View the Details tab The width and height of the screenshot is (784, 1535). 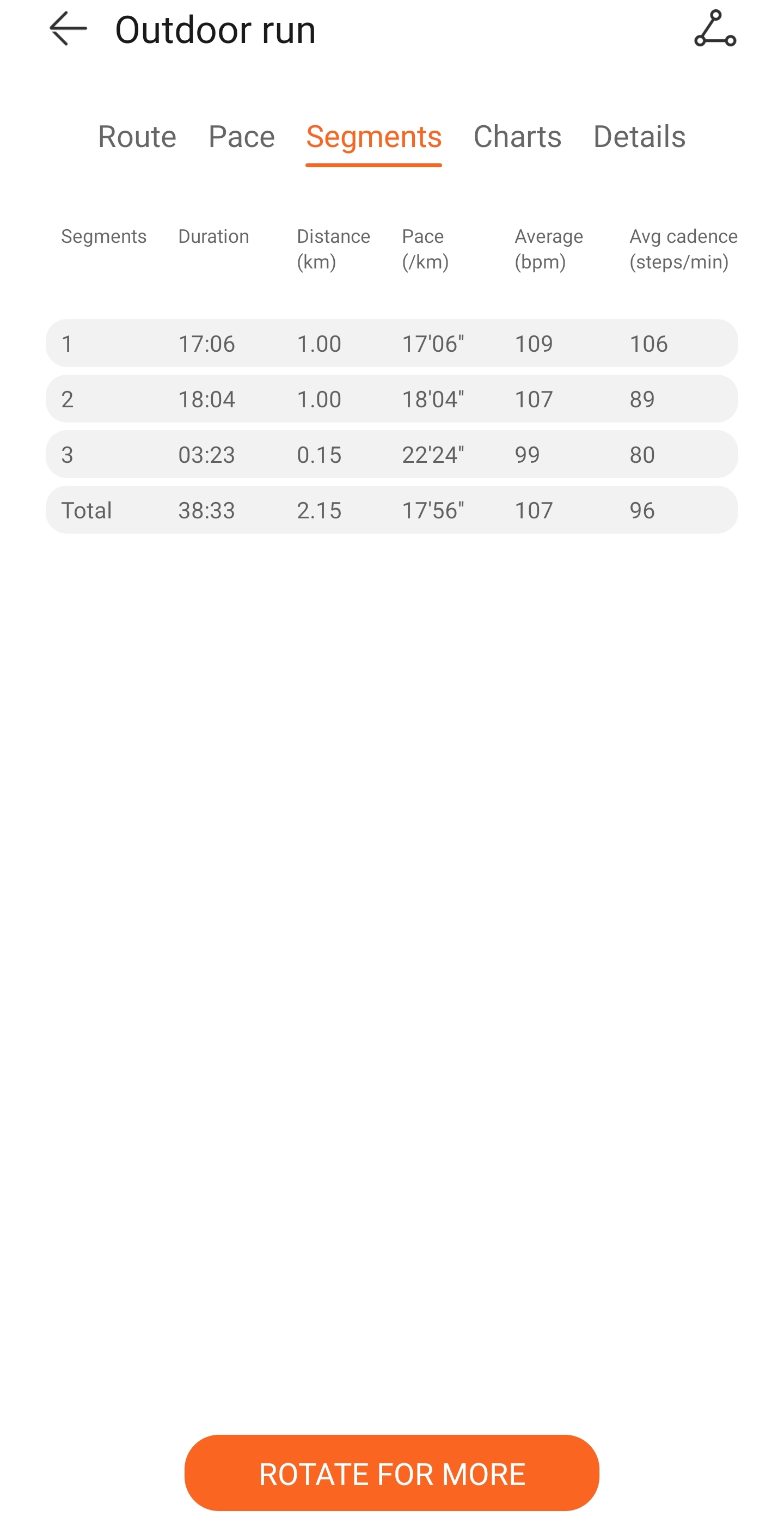pos(639,137)
